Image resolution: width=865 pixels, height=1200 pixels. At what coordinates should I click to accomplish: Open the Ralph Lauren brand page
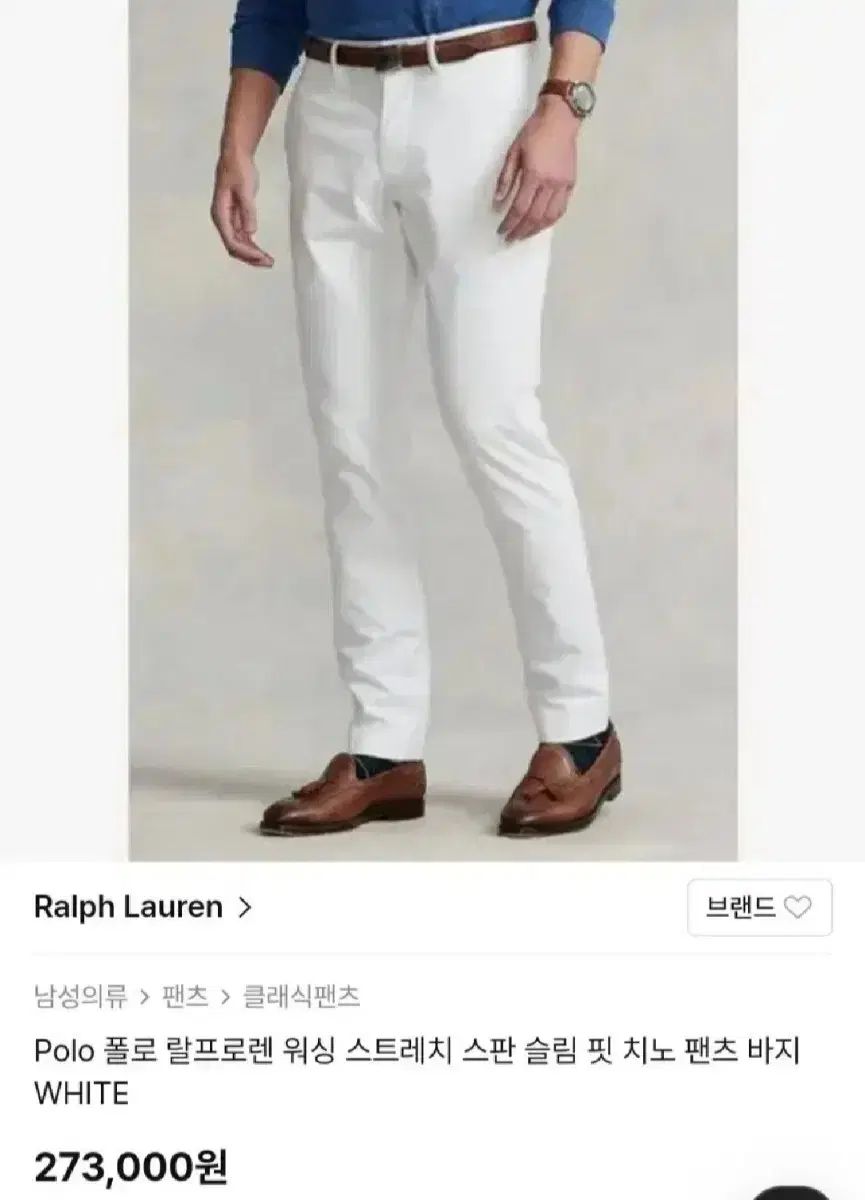(143, 908)
